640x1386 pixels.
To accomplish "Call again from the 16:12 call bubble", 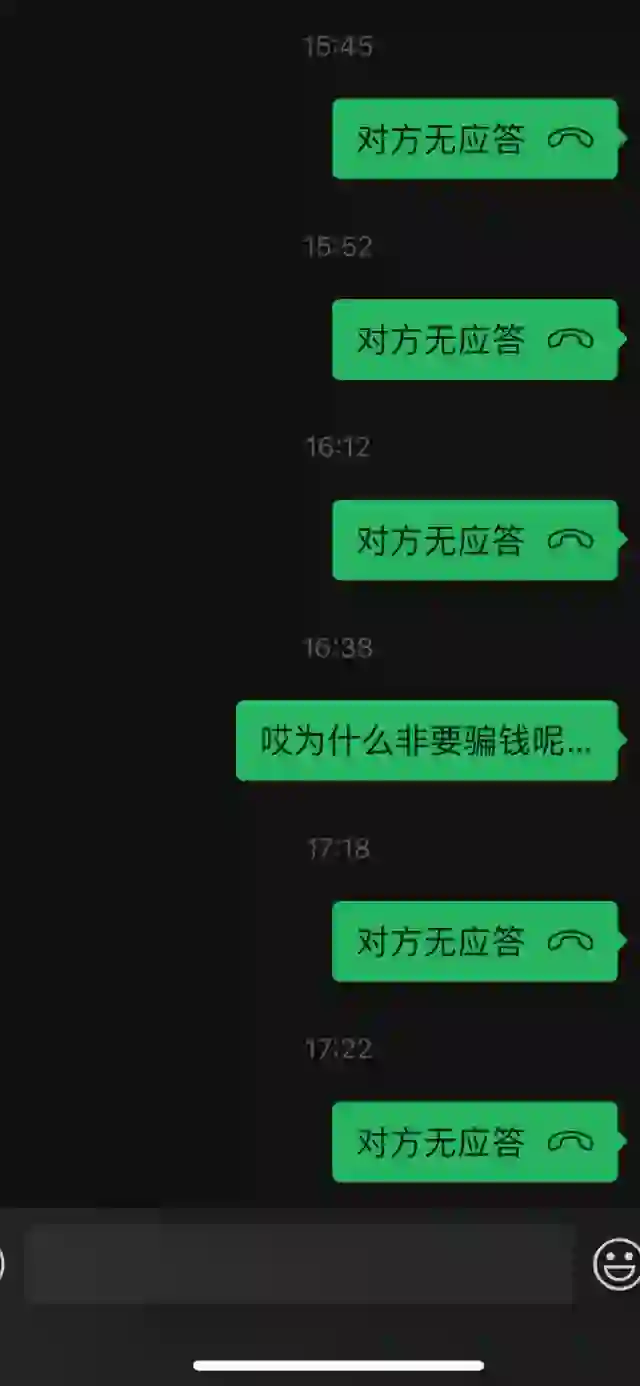I will coord(475,540).
